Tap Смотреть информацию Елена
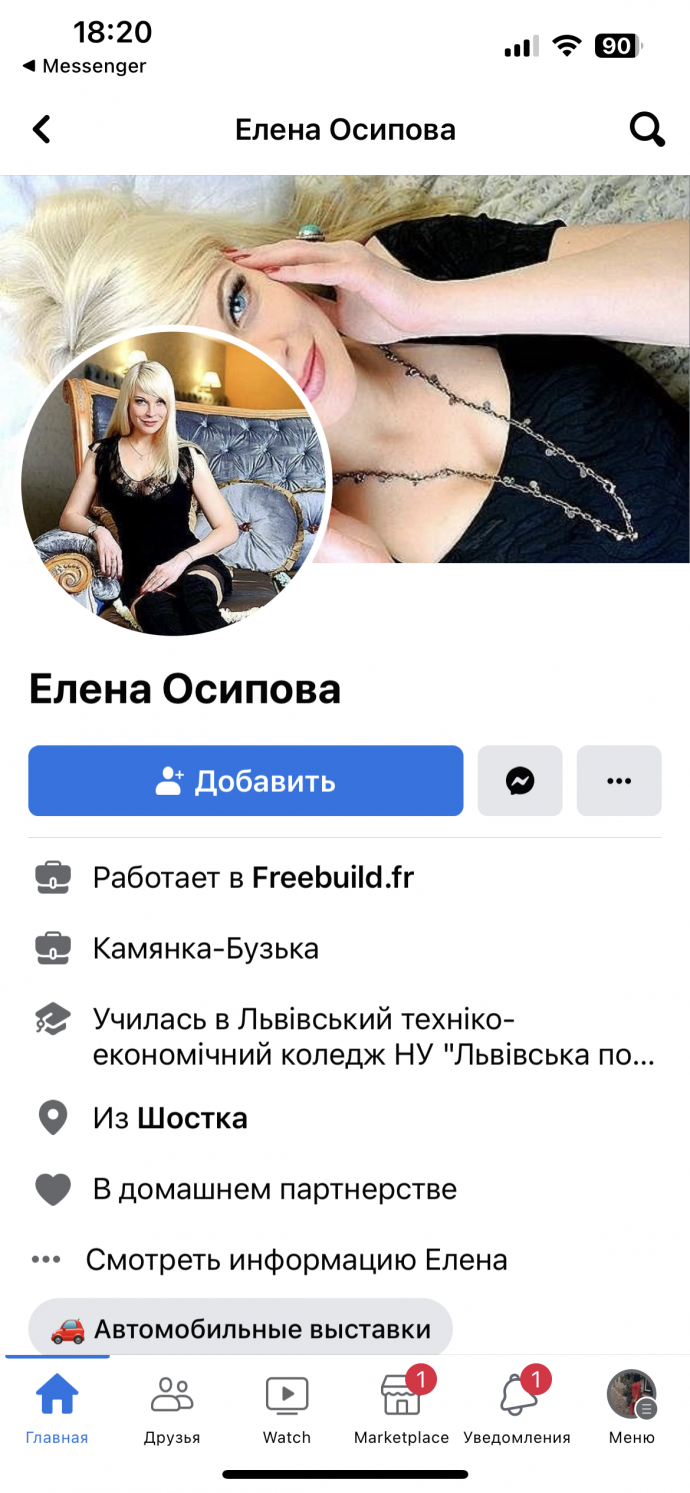690x1493 pixels. pos(297,1259)
